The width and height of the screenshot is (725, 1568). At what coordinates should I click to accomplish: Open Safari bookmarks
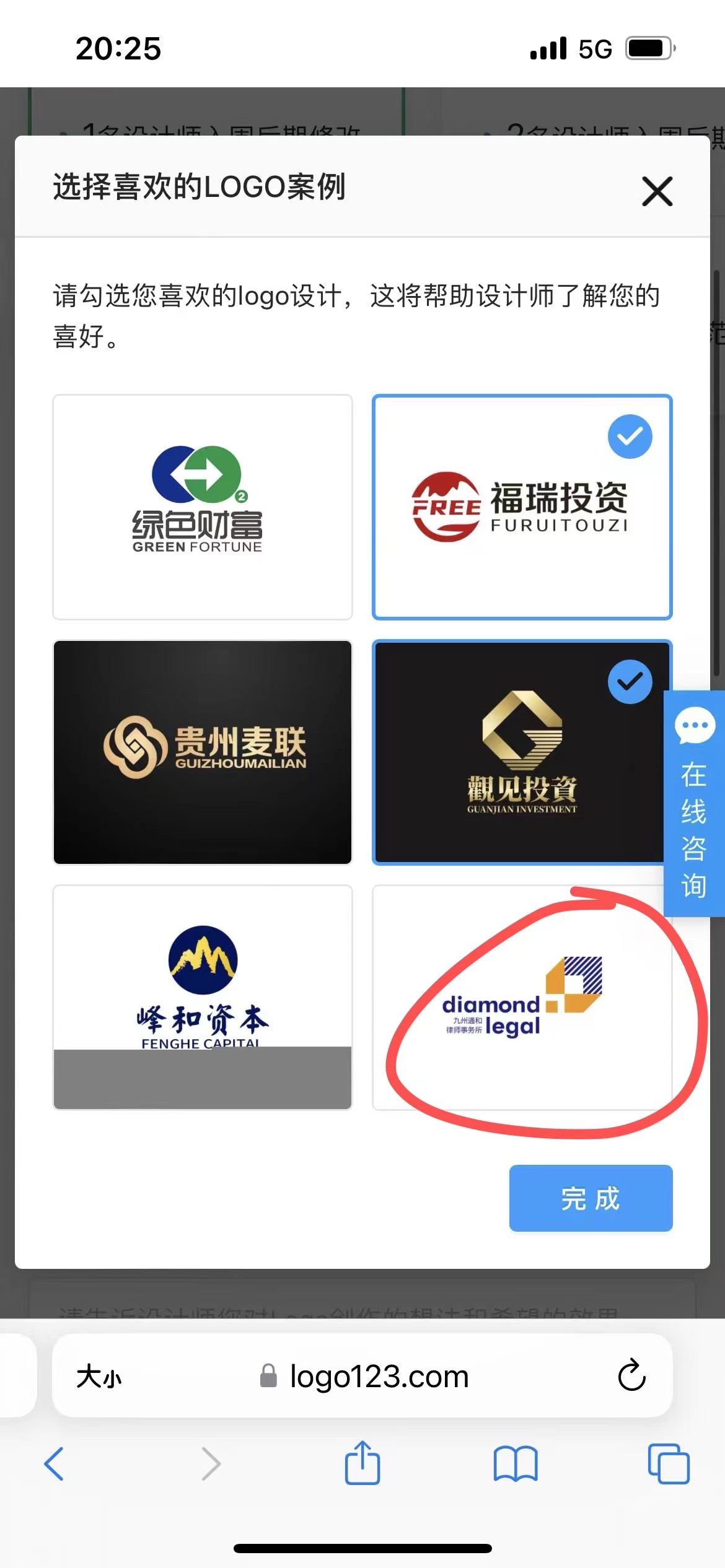pos(516,1464)
